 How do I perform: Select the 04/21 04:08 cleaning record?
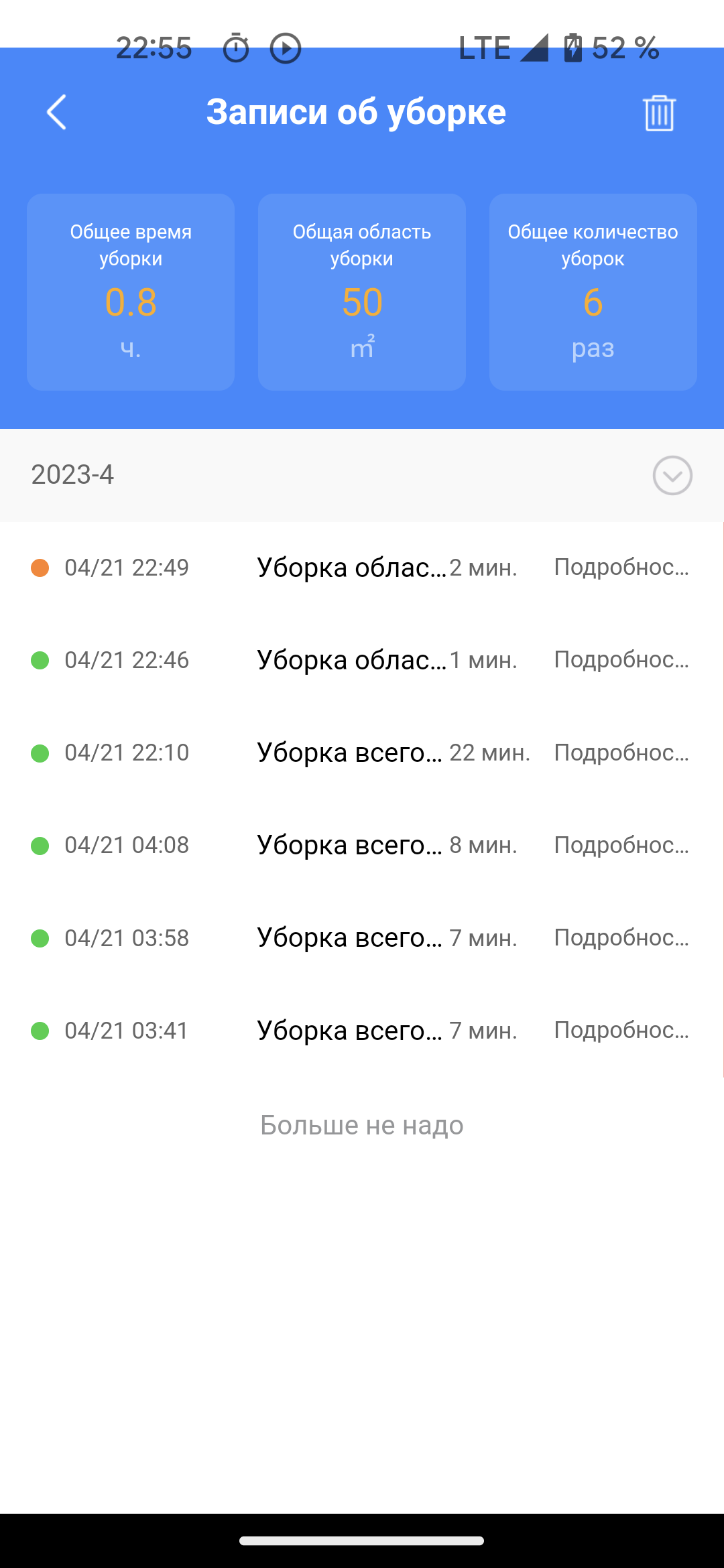tap(361, 846)
